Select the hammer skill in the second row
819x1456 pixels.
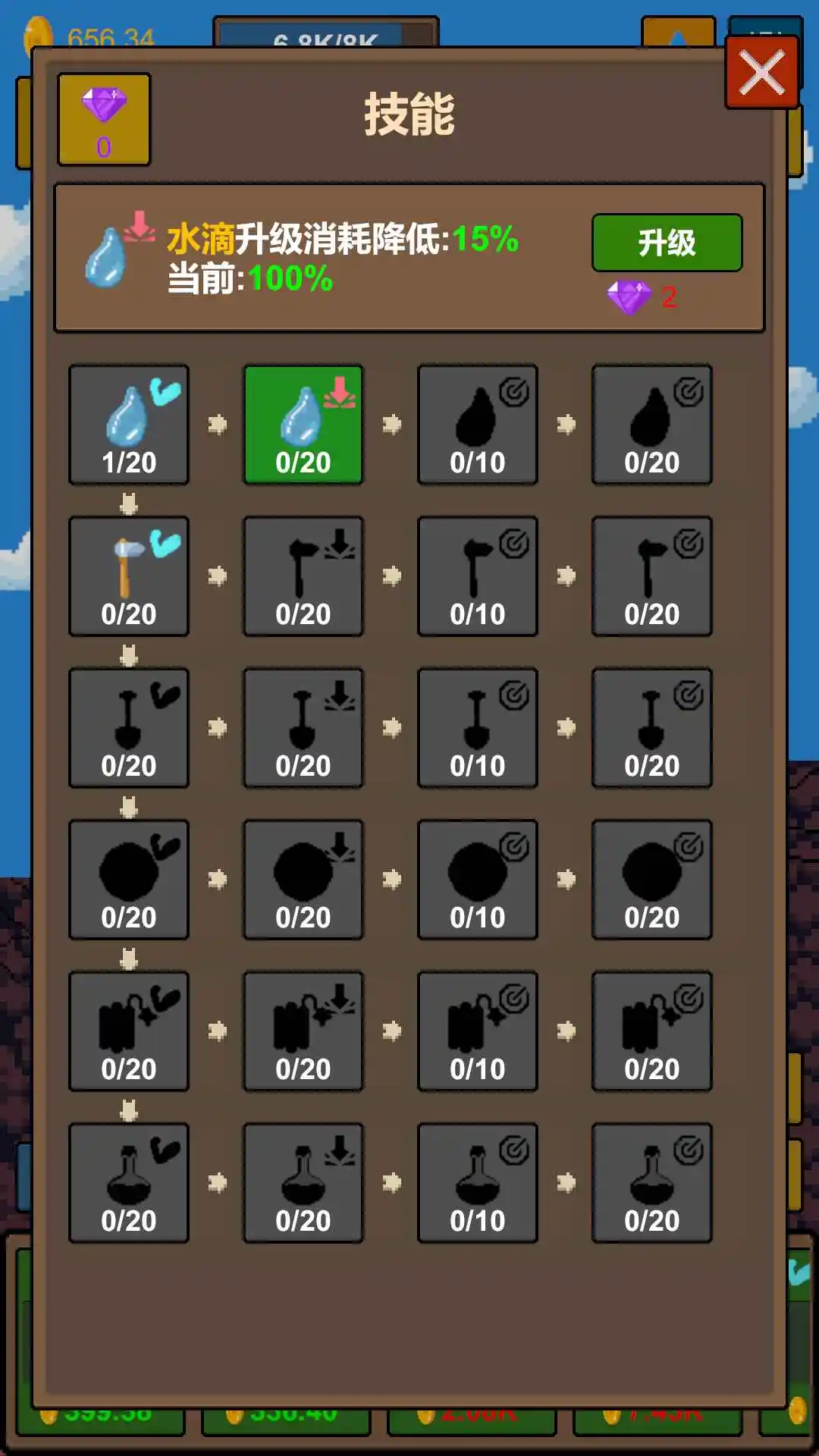click(x=128, y=576)
